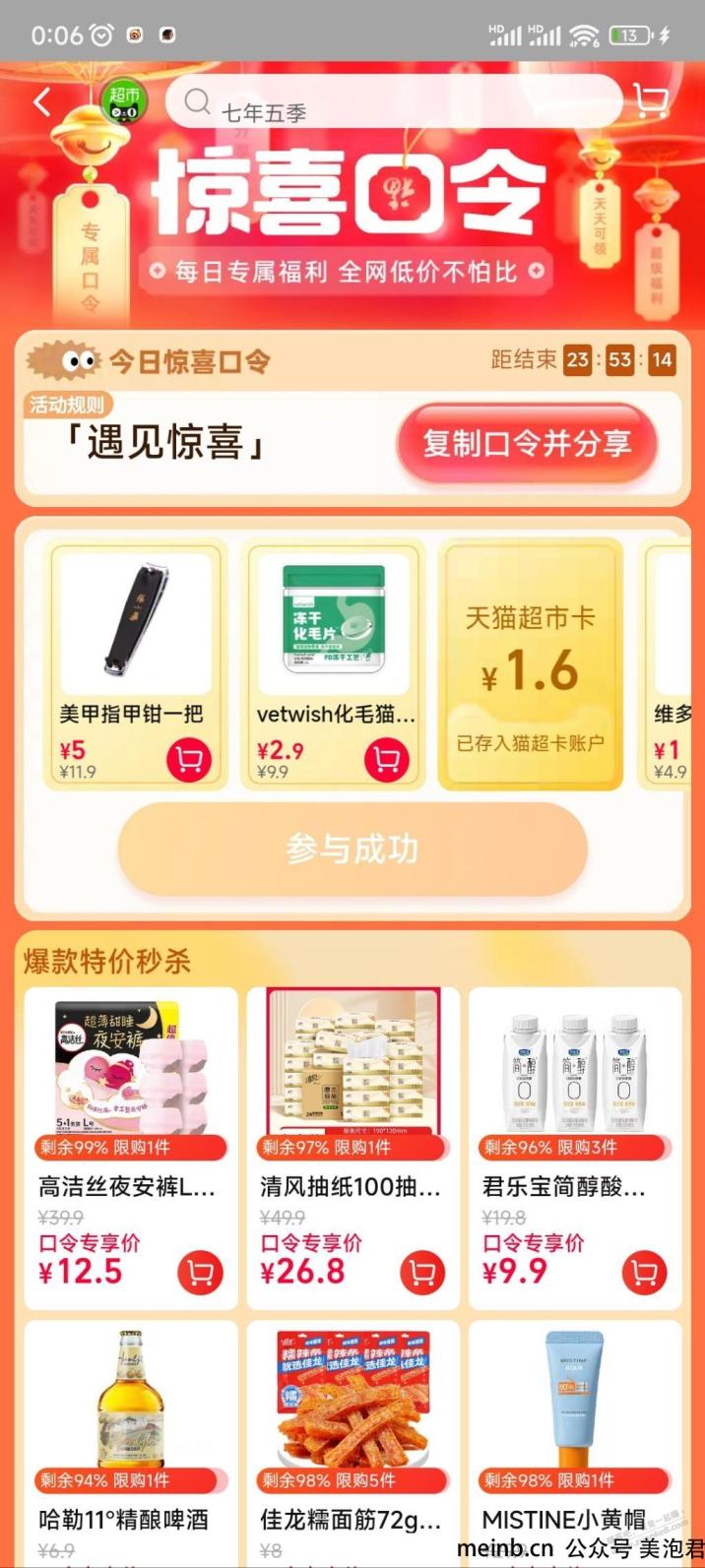Go back using the top-left arrow
This screenshot has height=1568, width=705.
click(x=42, y=101)
